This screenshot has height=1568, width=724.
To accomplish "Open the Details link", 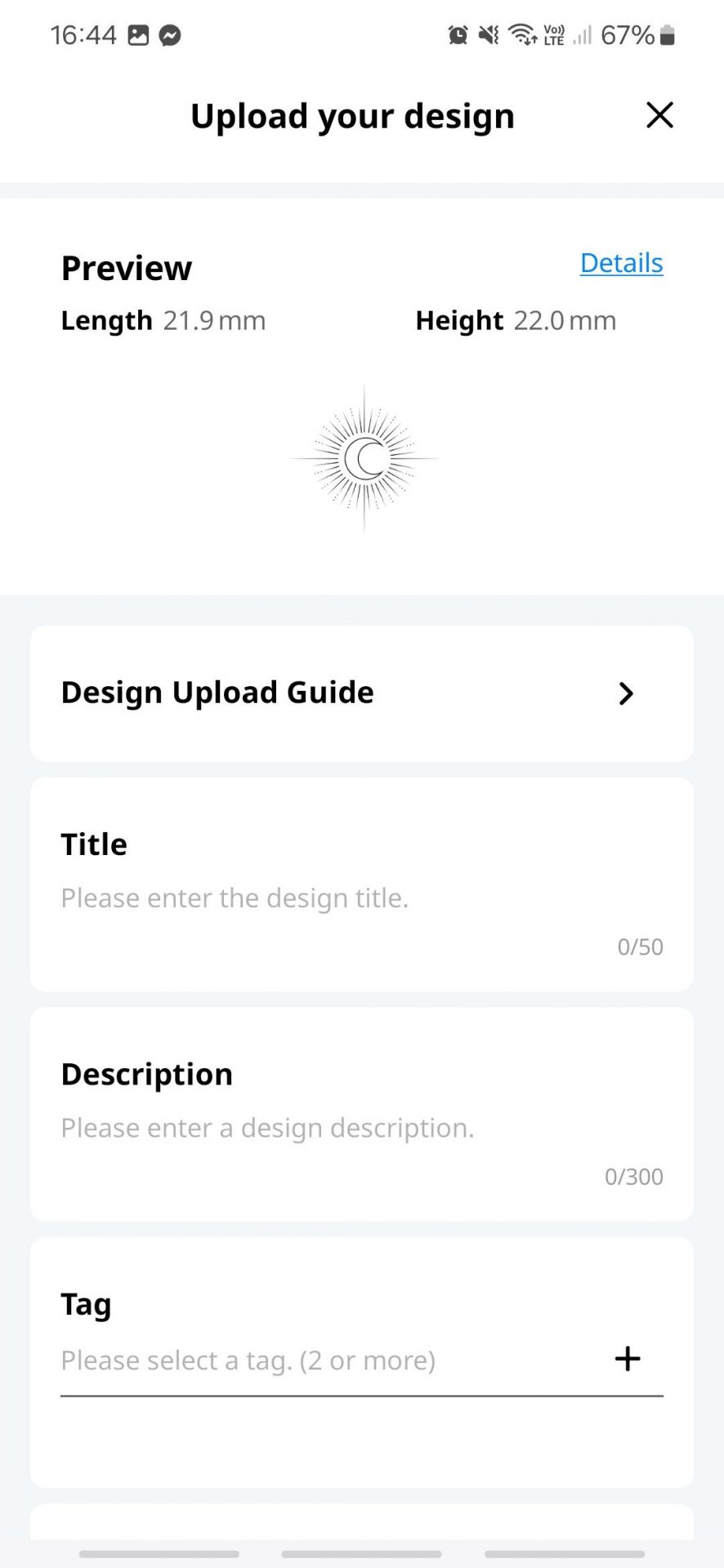I will pos(621,263).
